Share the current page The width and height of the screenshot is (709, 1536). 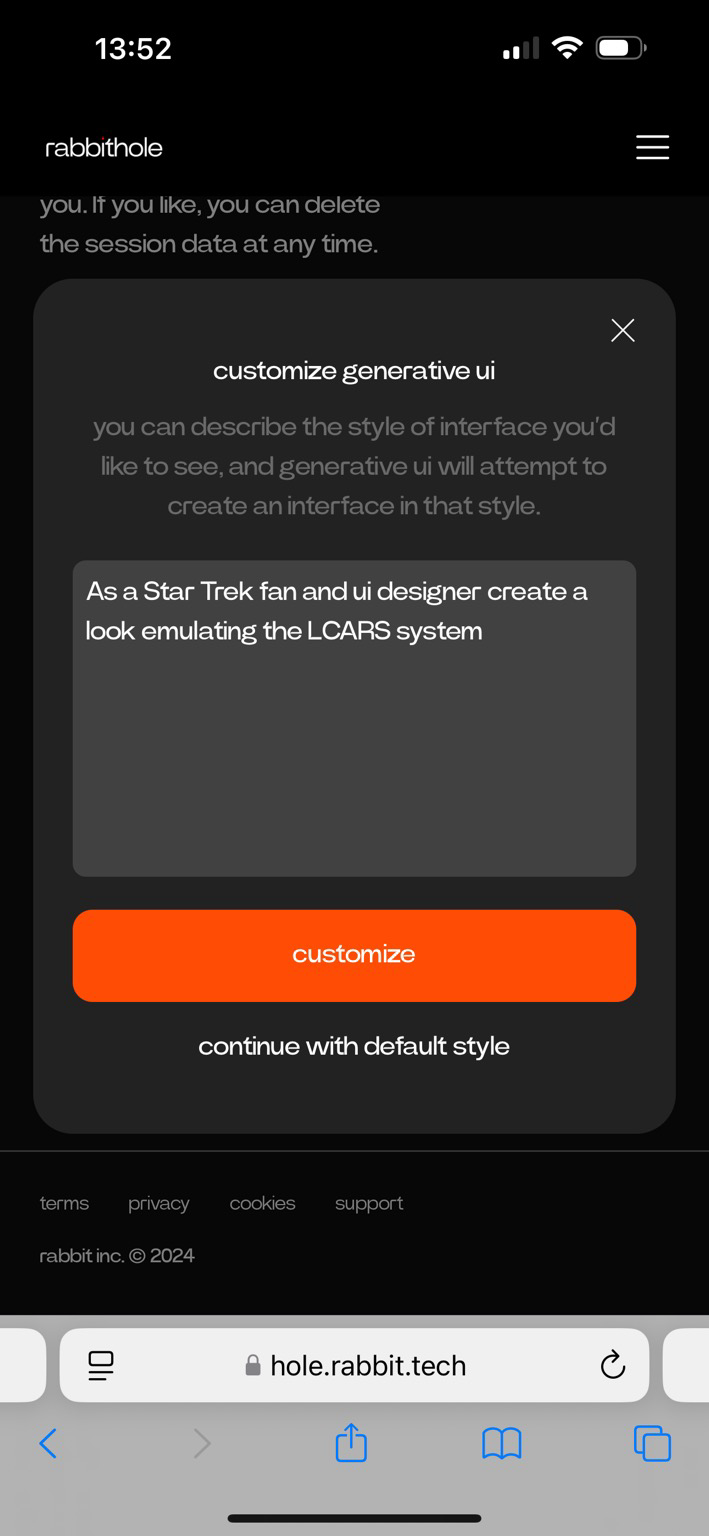[351, 1442]
